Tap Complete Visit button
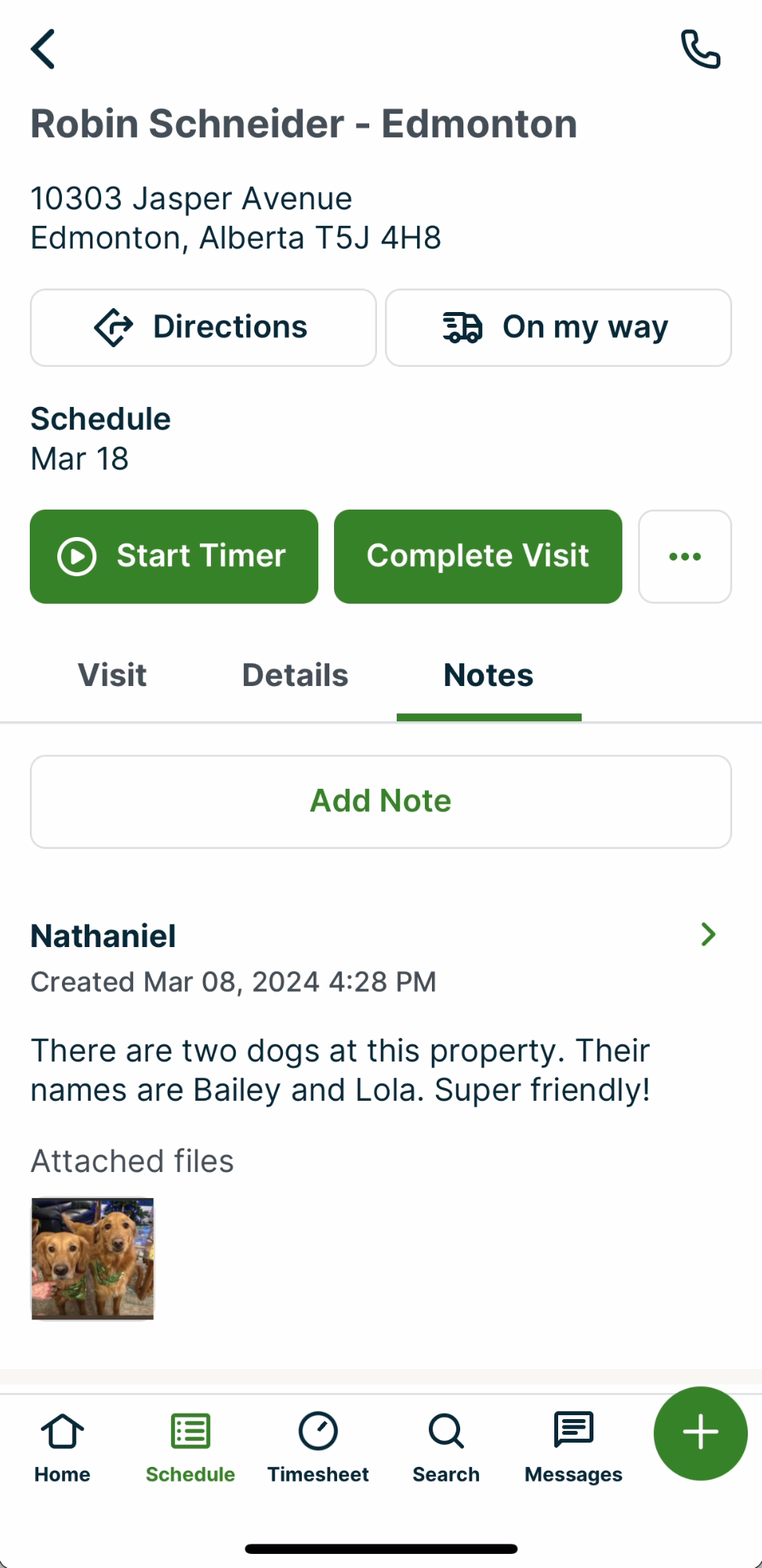 click(x=477, y=556)
